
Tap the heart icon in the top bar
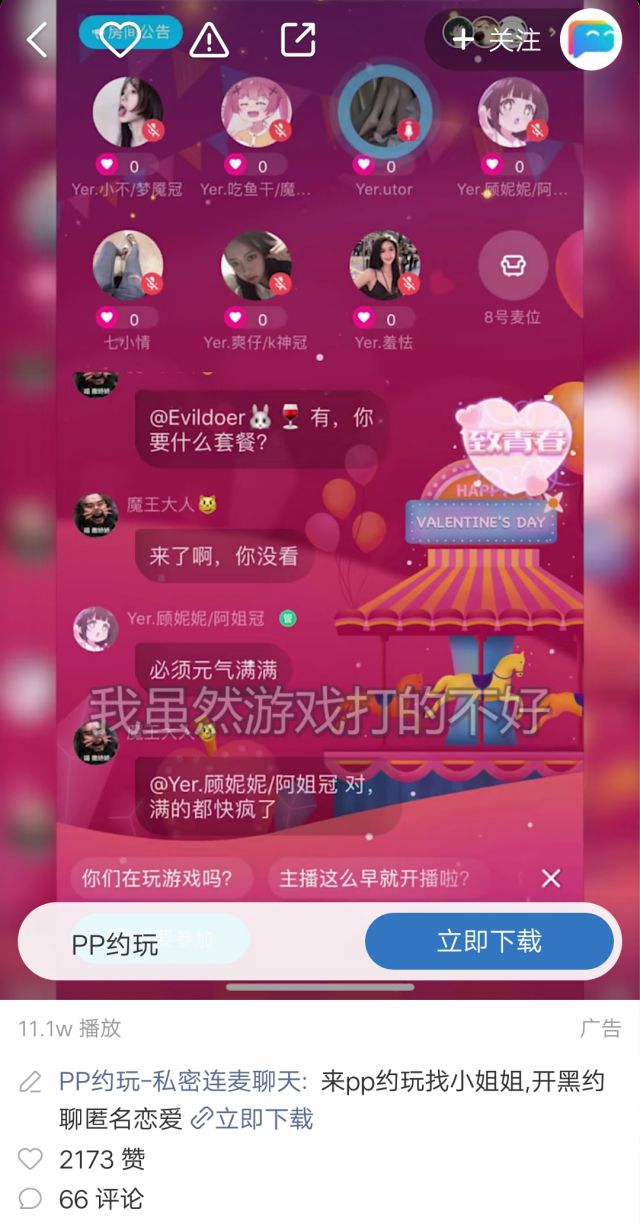[x=120, y=38]
